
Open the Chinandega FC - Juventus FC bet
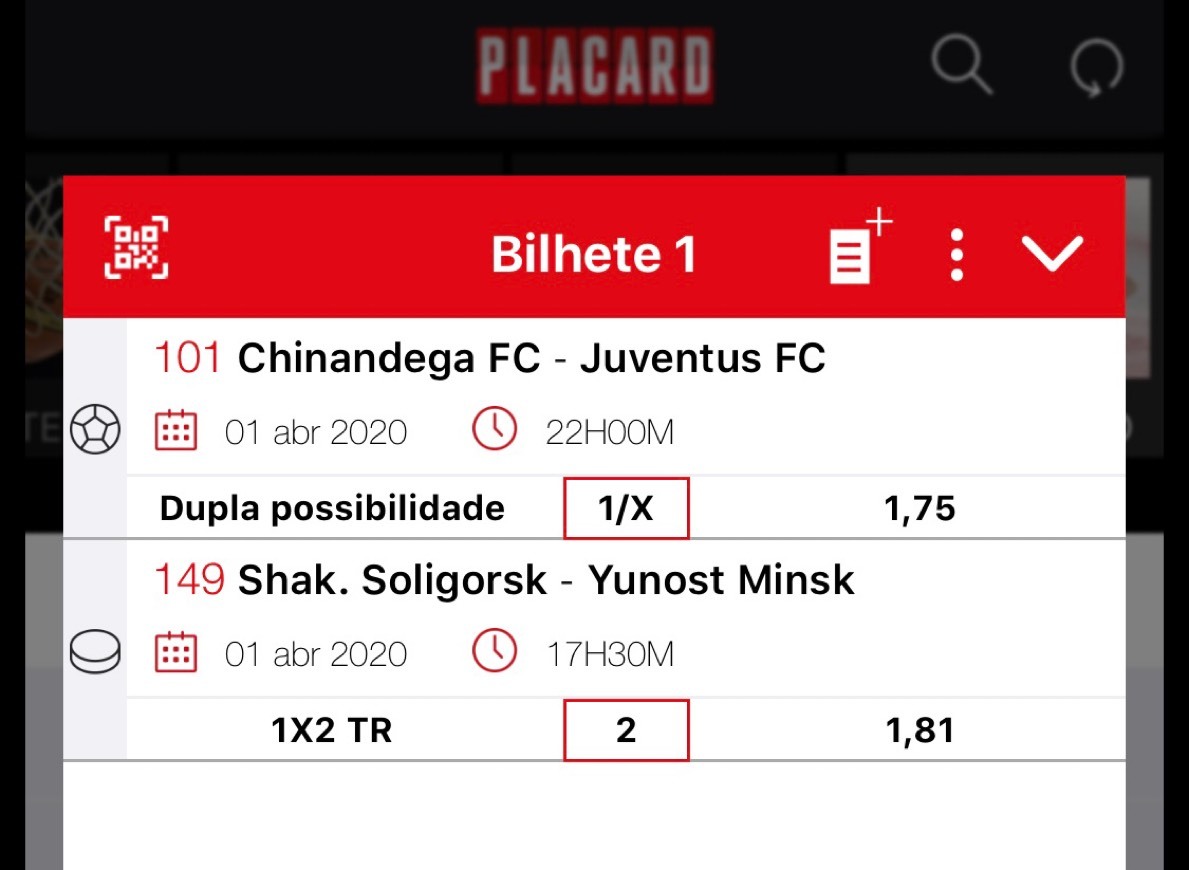point(531,358)
